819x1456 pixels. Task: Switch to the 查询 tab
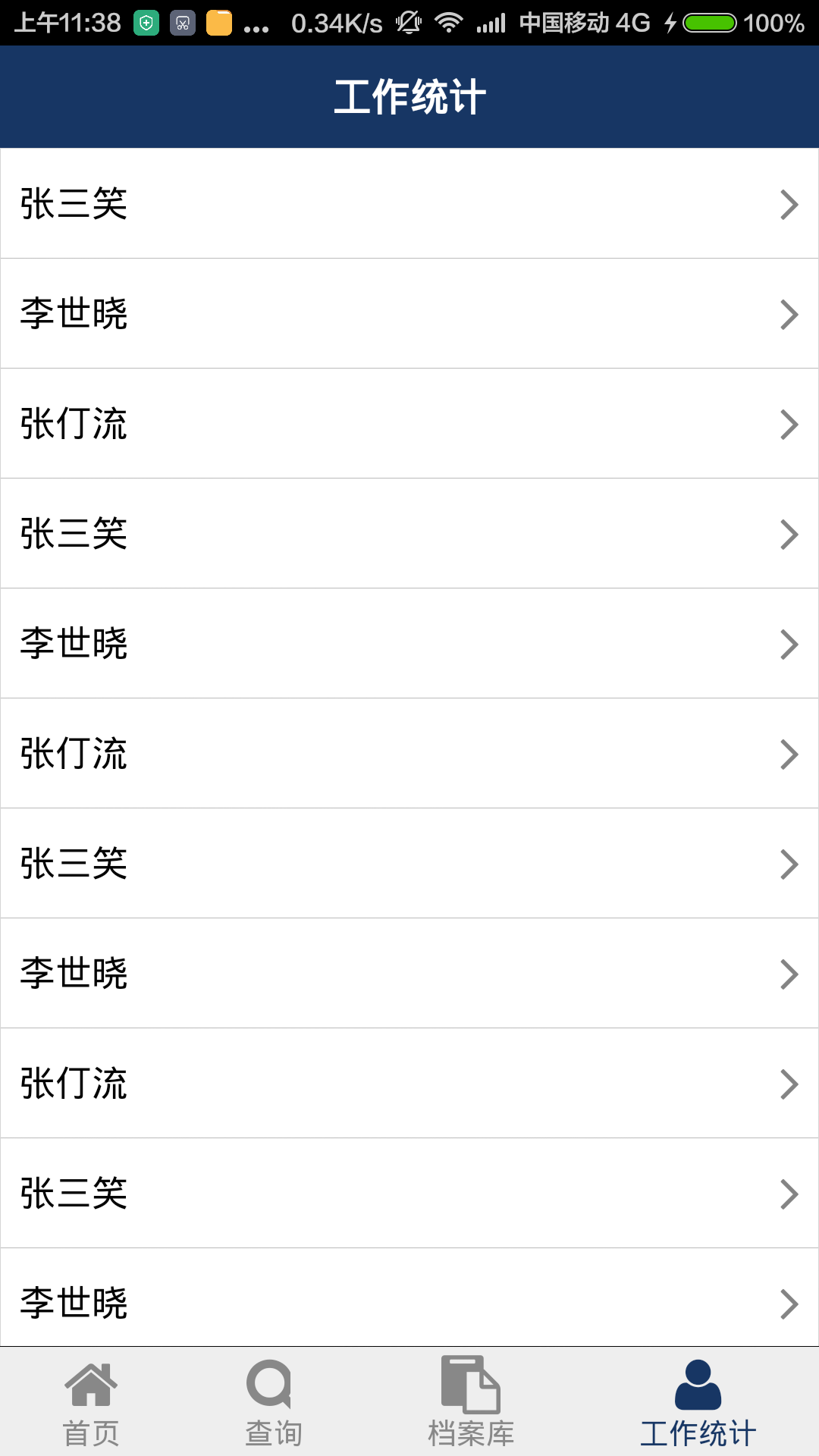tap(273, 1403)
